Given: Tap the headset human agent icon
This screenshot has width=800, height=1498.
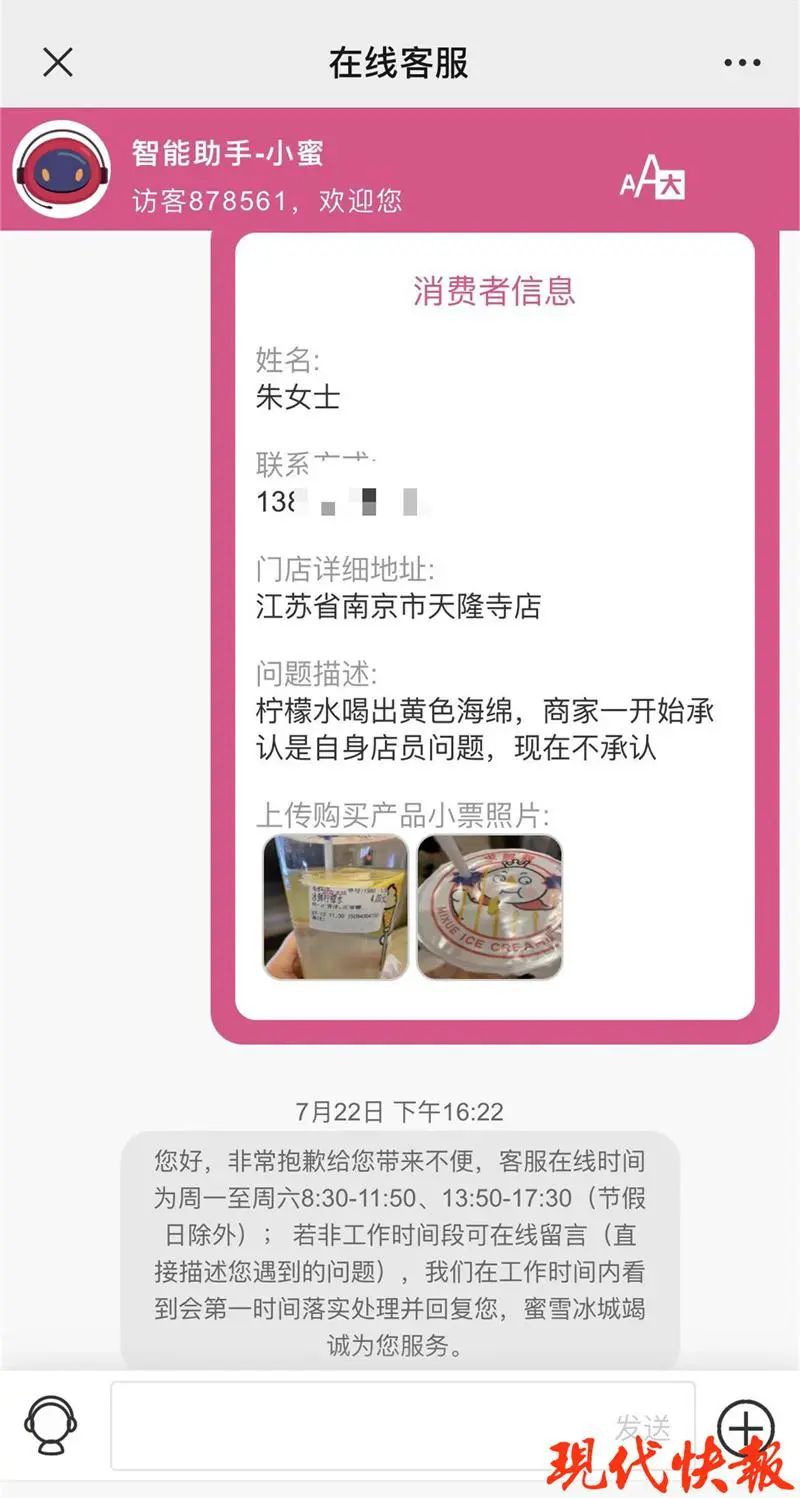Looking at the screenshot, I should pos(51,1425).
